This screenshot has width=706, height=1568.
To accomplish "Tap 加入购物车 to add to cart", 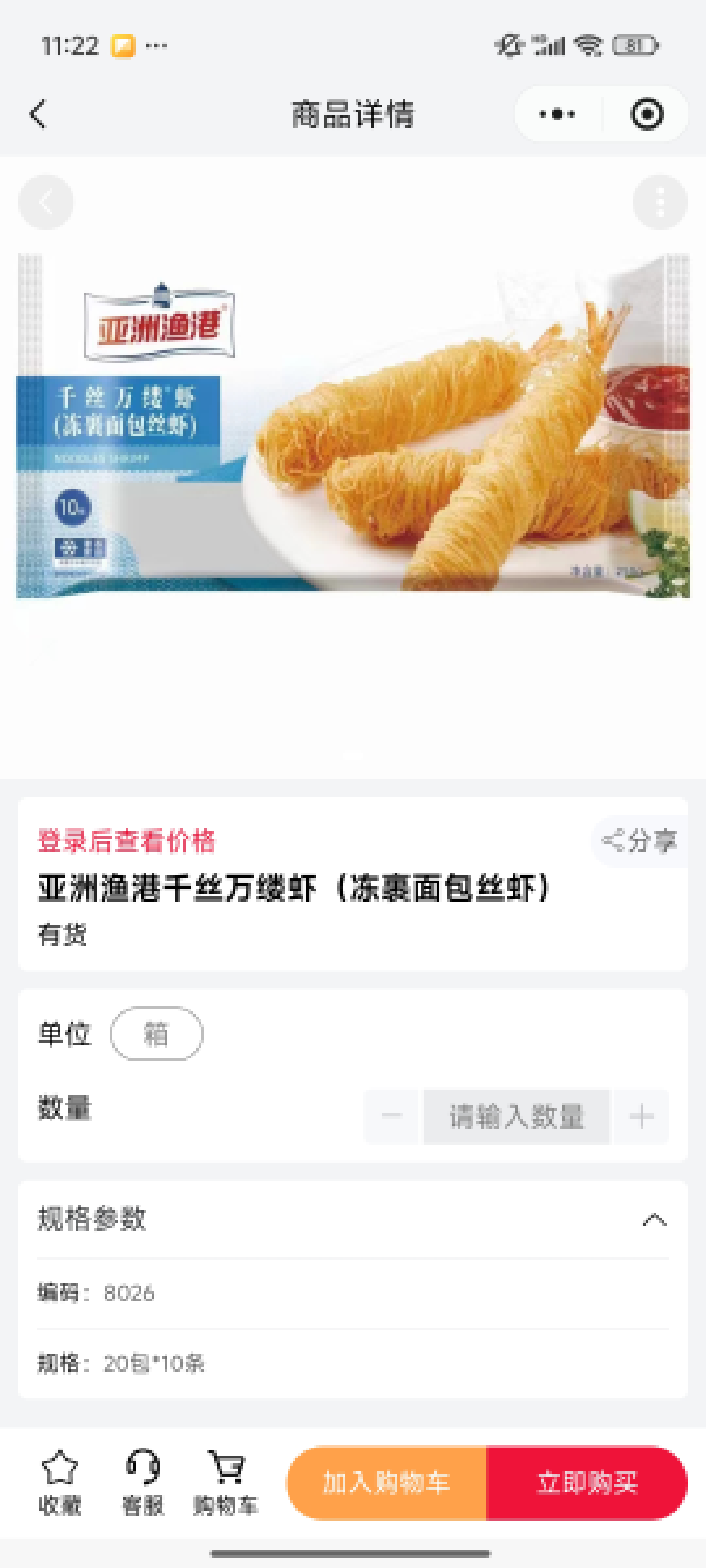I will 387,1483.
